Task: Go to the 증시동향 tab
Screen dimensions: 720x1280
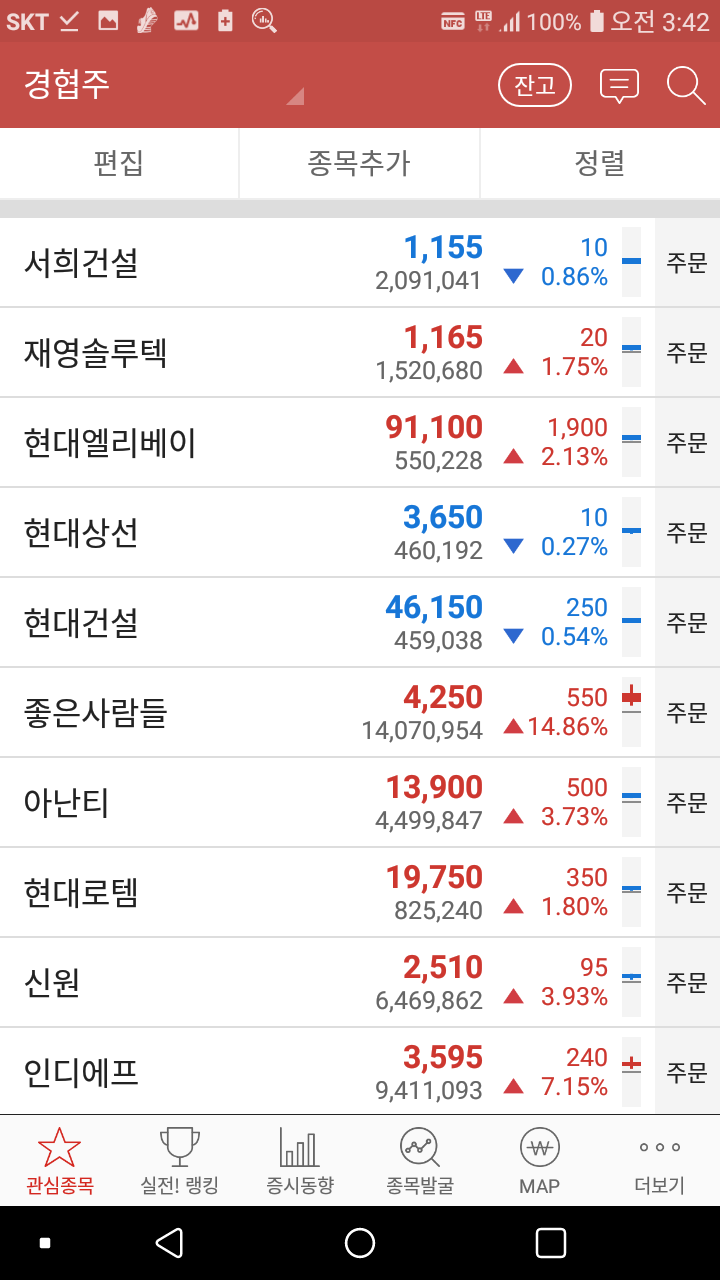Action: (x=300, y=1161)
